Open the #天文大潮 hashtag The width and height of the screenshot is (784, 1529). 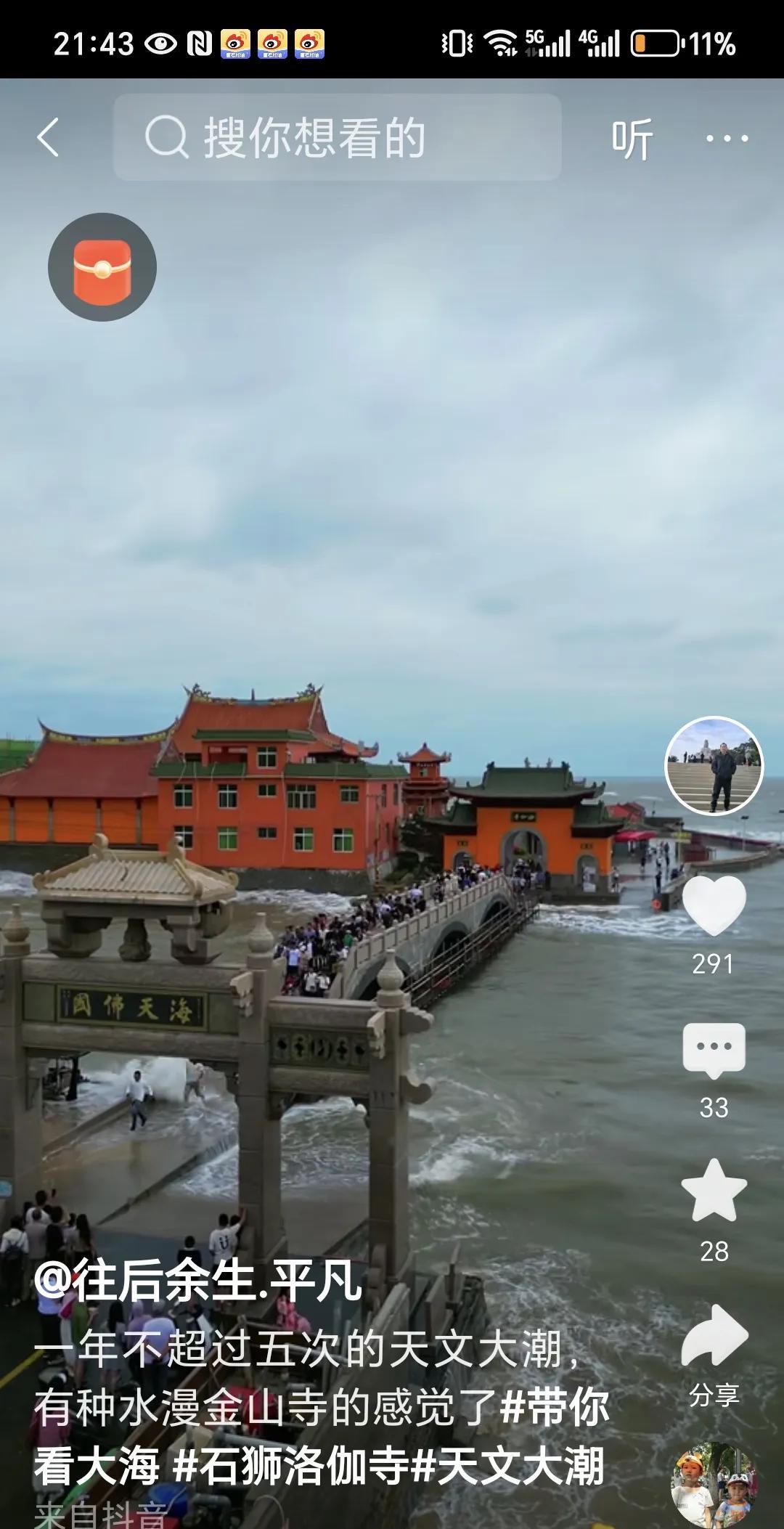coord(508,1465)
